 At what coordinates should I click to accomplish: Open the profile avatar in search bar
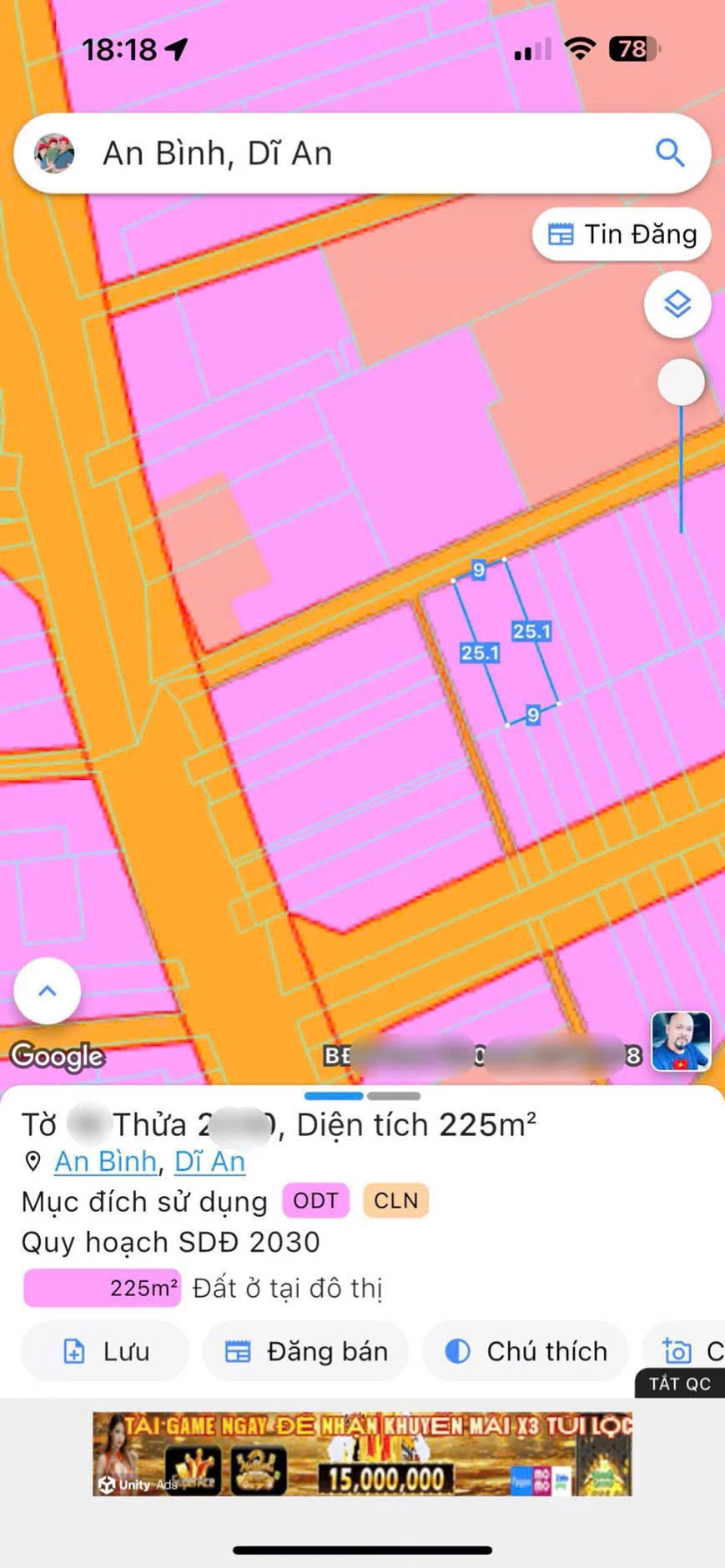[x=55, y=153]
